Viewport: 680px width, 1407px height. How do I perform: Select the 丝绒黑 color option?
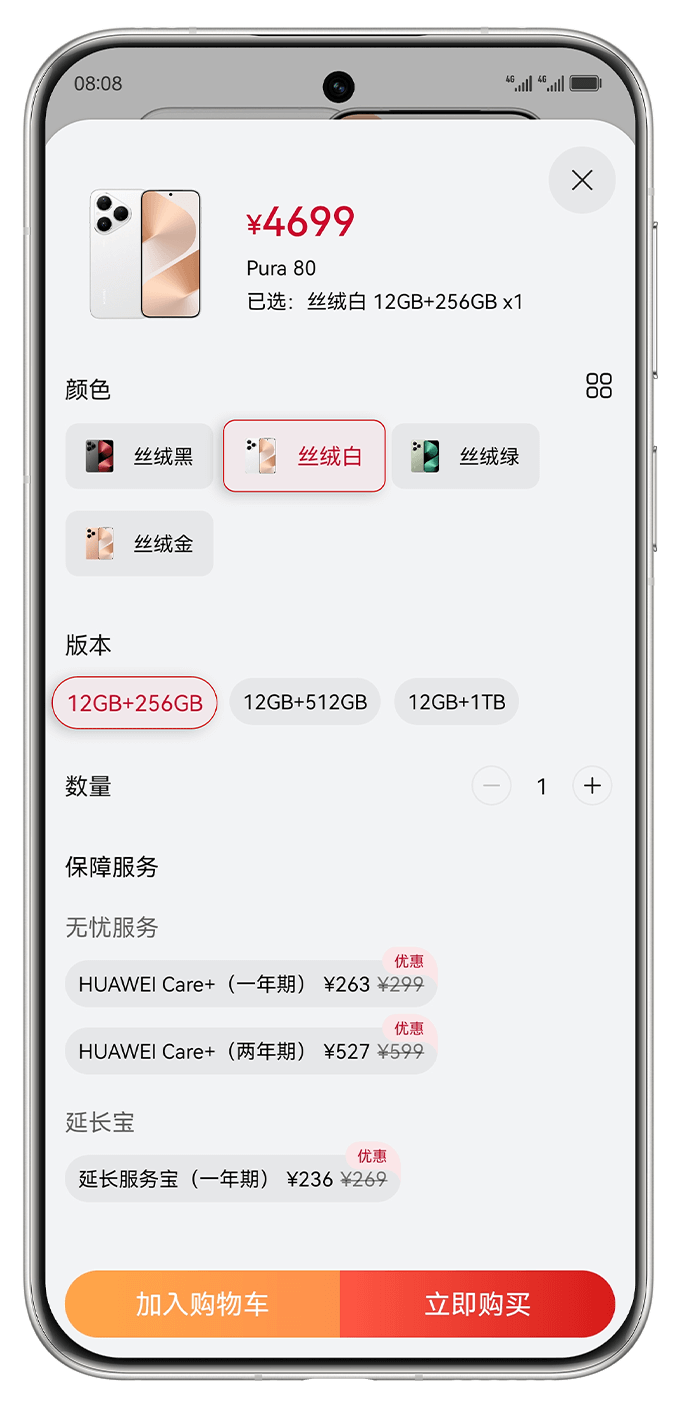point(139,457)
